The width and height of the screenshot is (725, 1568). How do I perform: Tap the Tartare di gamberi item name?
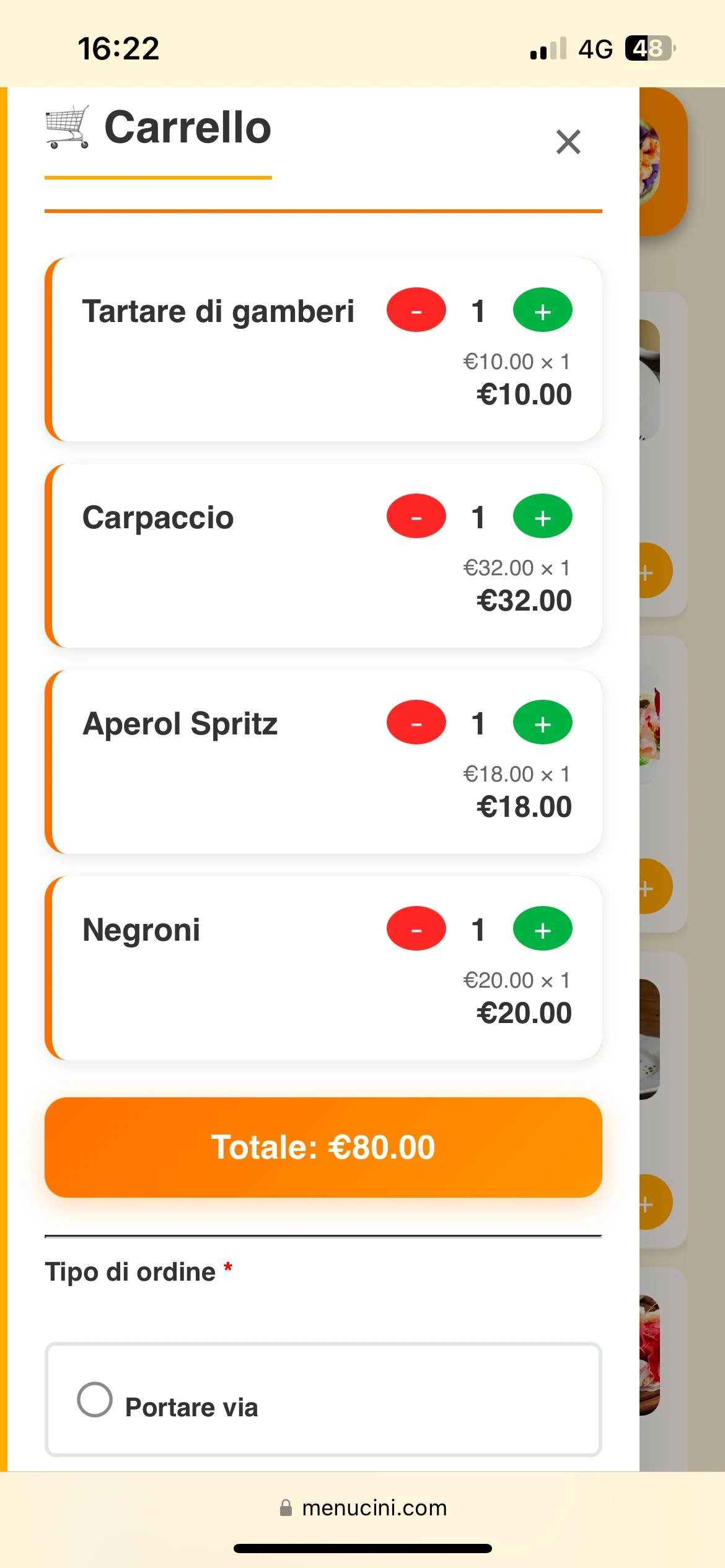coord(219,311)
